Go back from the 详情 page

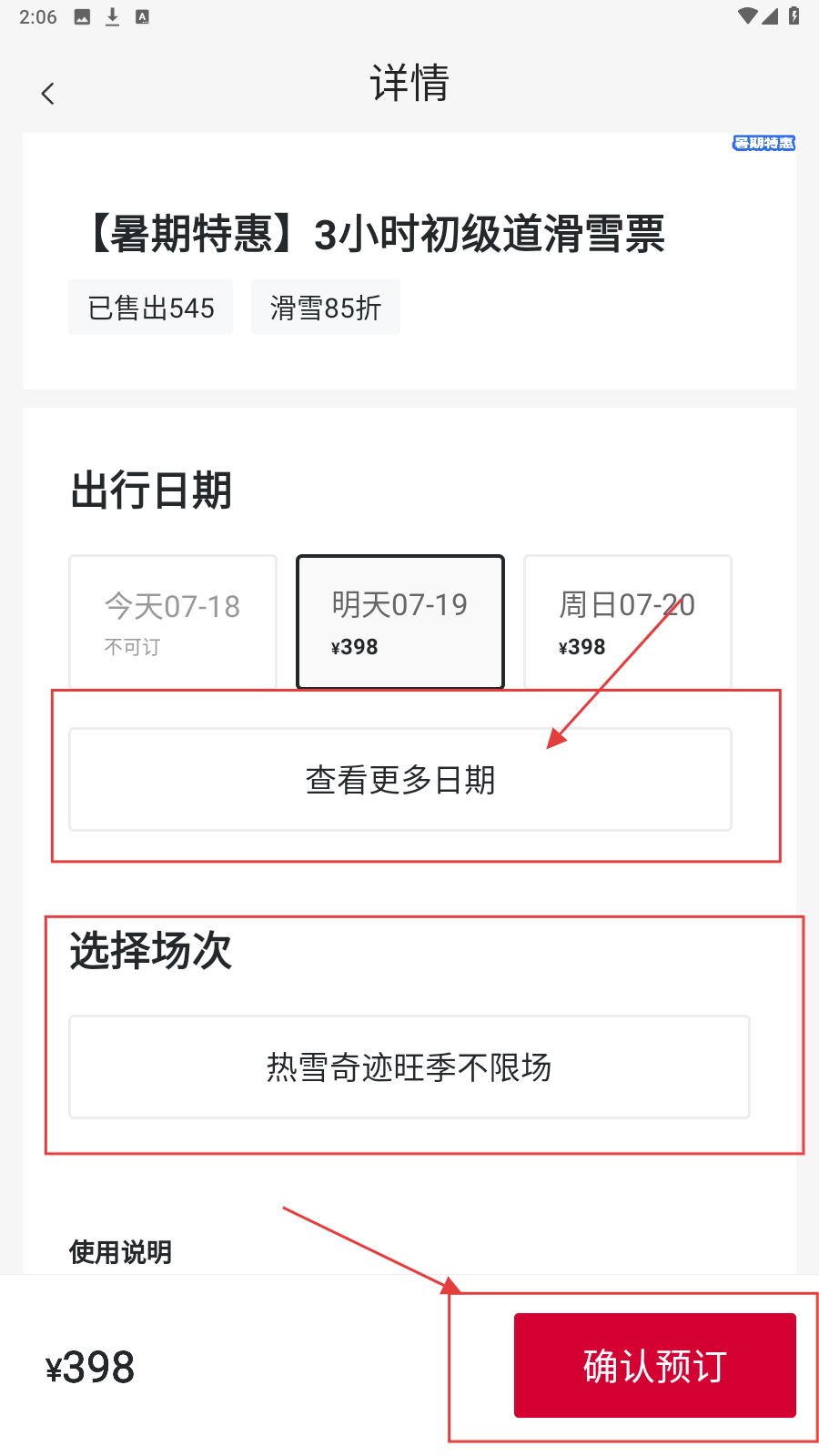tap(48, 93)
